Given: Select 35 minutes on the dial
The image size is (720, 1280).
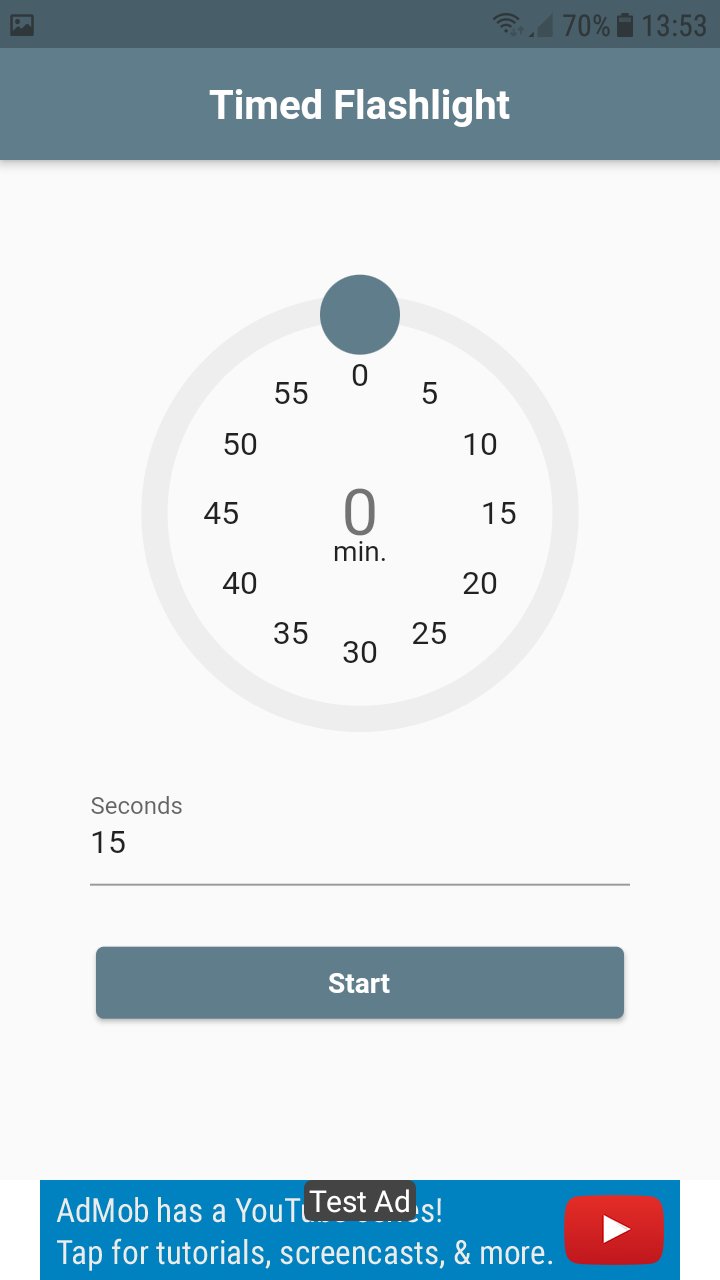Looking at the screenshot, I should pyautogui.click(x=291, y=632).
